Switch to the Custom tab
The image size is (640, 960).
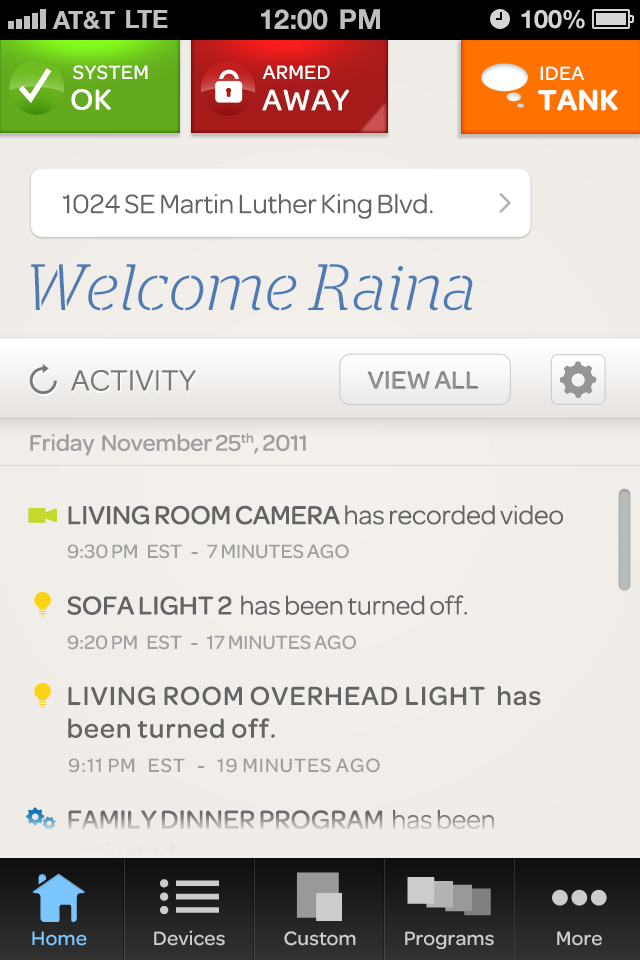[x=320, y=909]
